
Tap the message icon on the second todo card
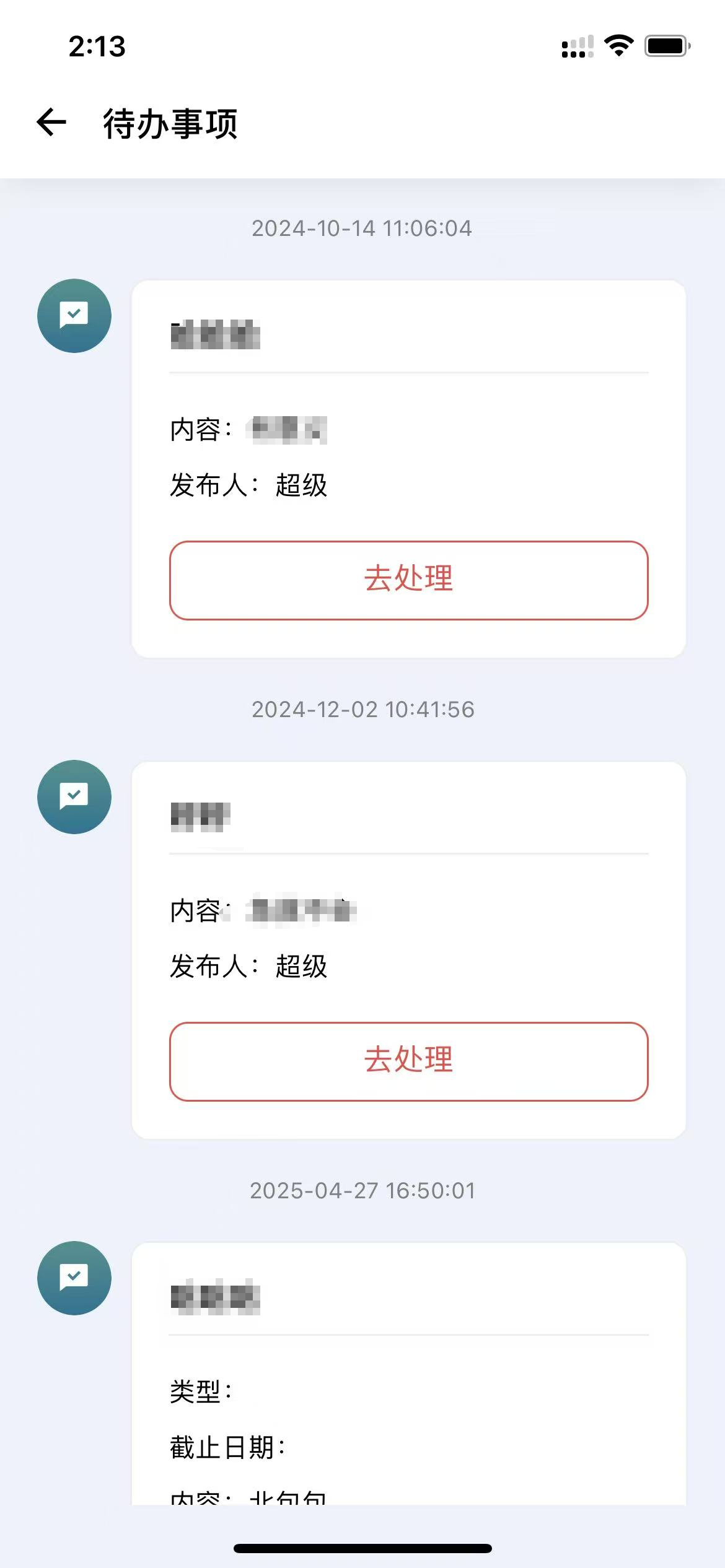(x=74, y=798)
